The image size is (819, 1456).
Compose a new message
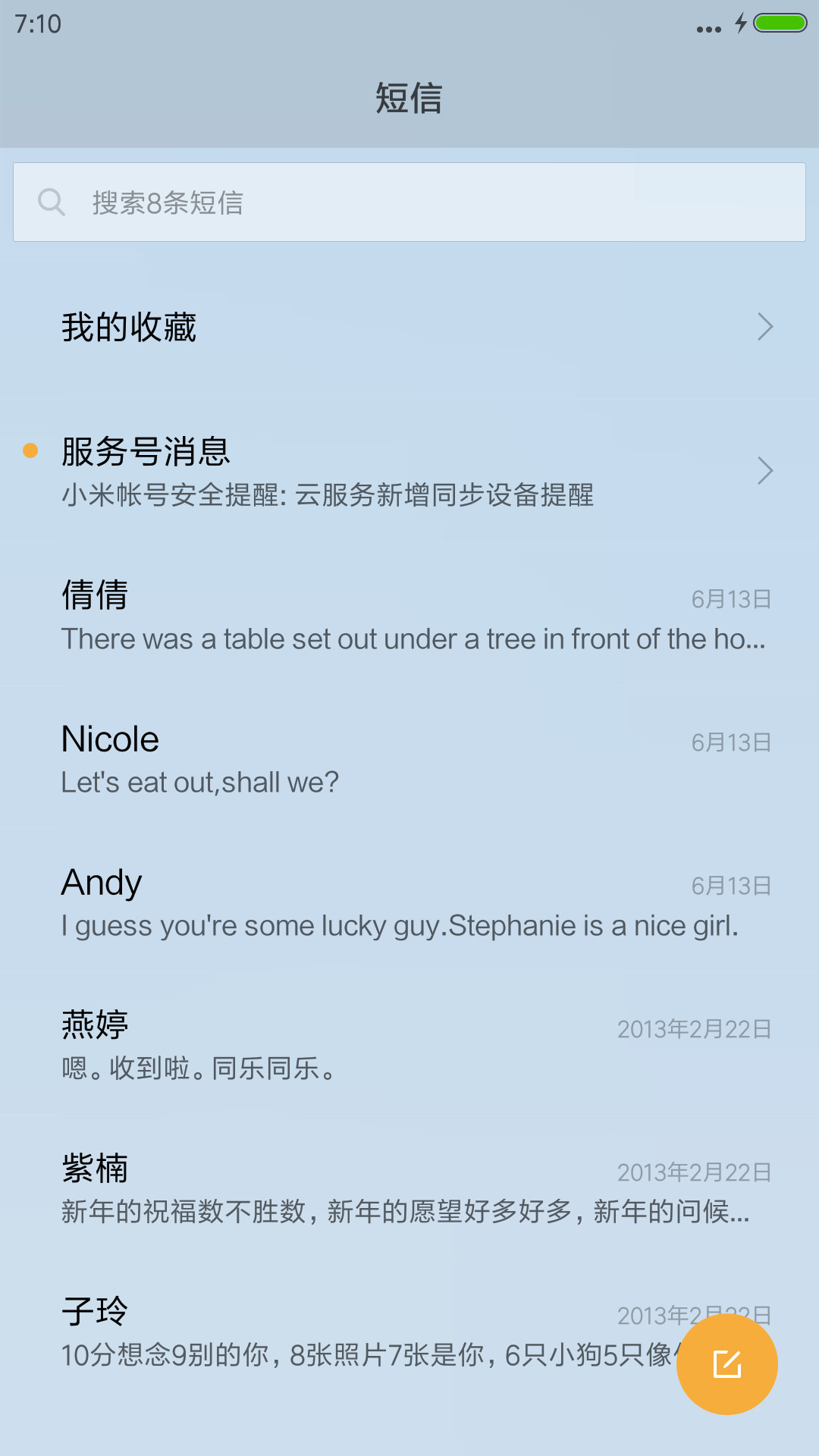point(726,1364)
